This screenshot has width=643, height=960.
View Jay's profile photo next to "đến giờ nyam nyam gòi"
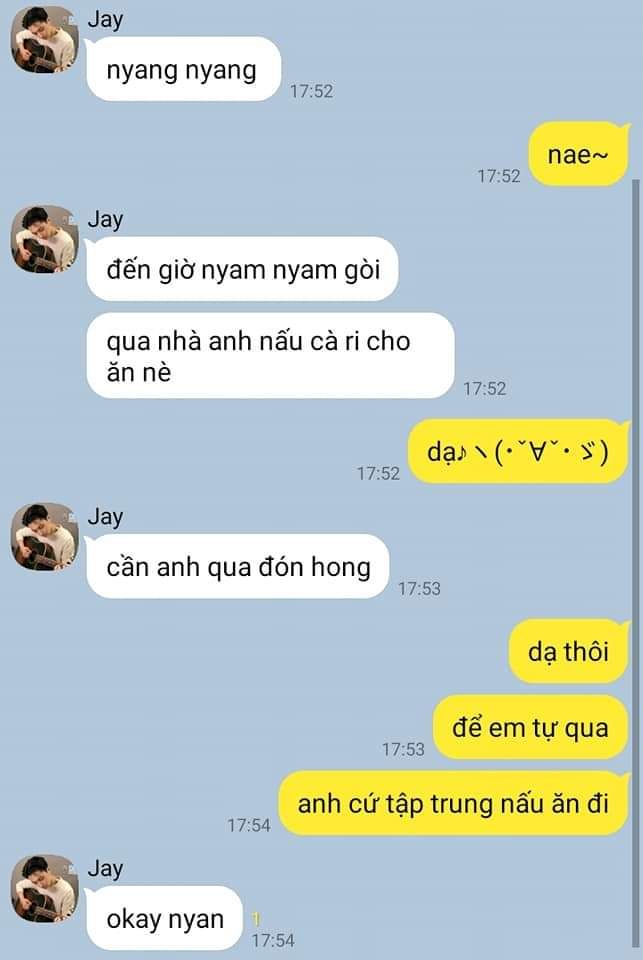pyautogui.click(x=44, y=240)
